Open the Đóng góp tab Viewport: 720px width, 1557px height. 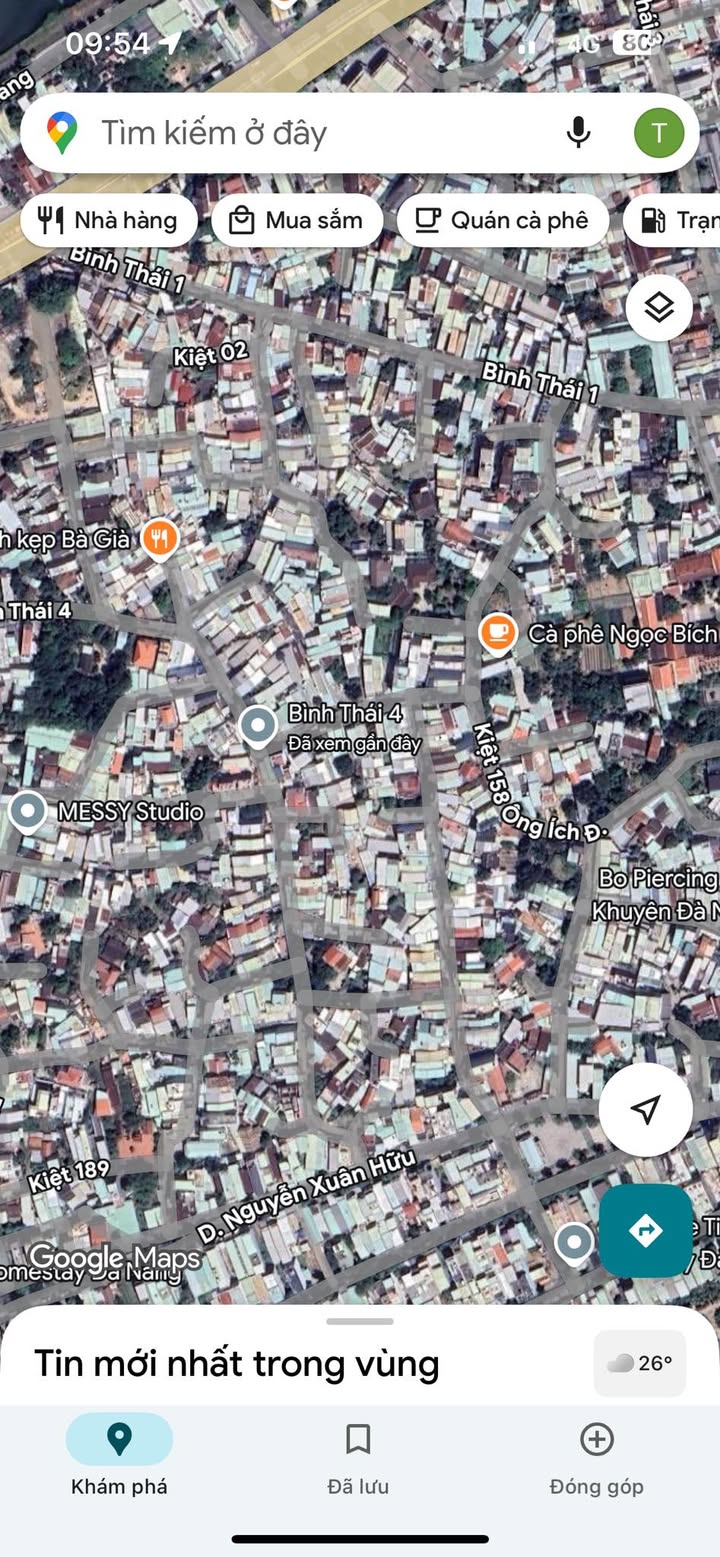596,1458
